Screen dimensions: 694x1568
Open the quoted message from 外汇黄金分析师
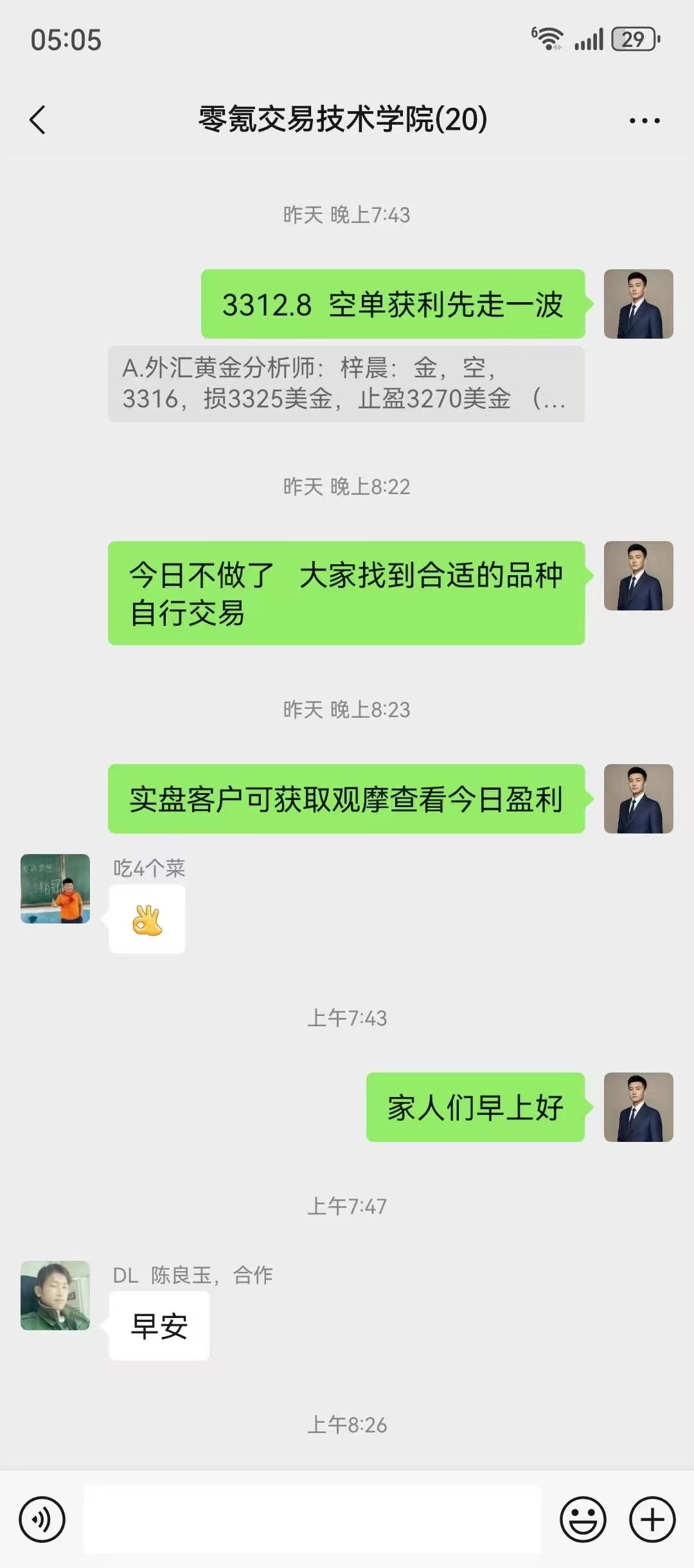pos(346,384)
